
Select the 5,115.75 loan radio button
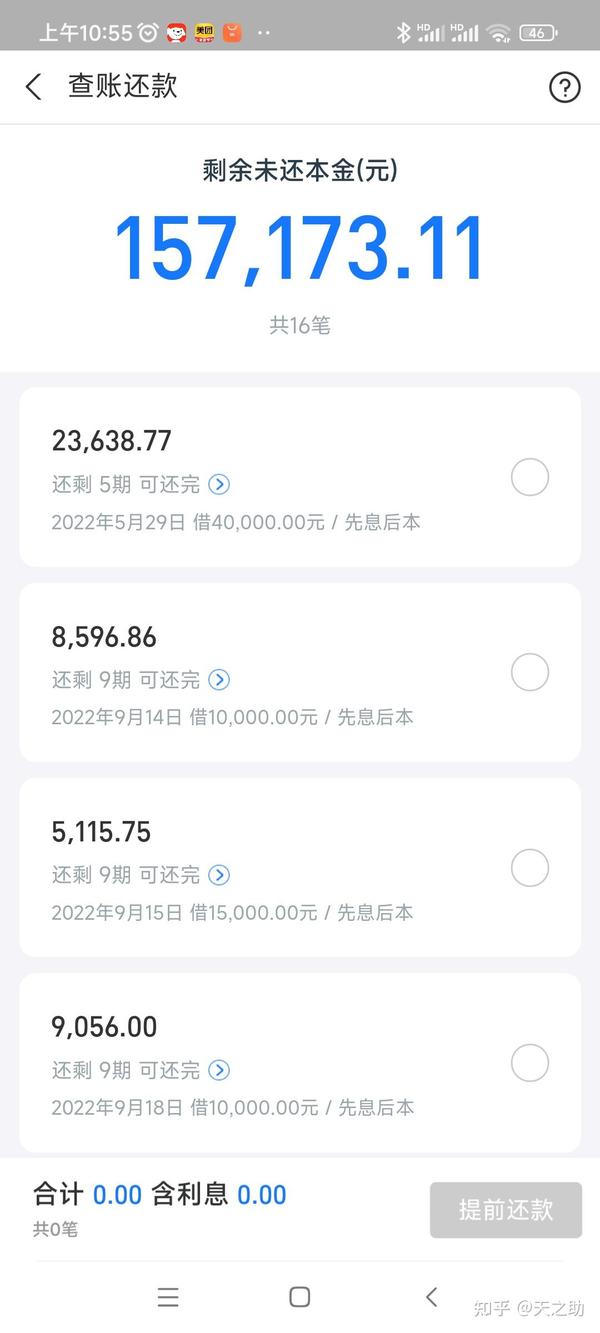coord(530,867)
